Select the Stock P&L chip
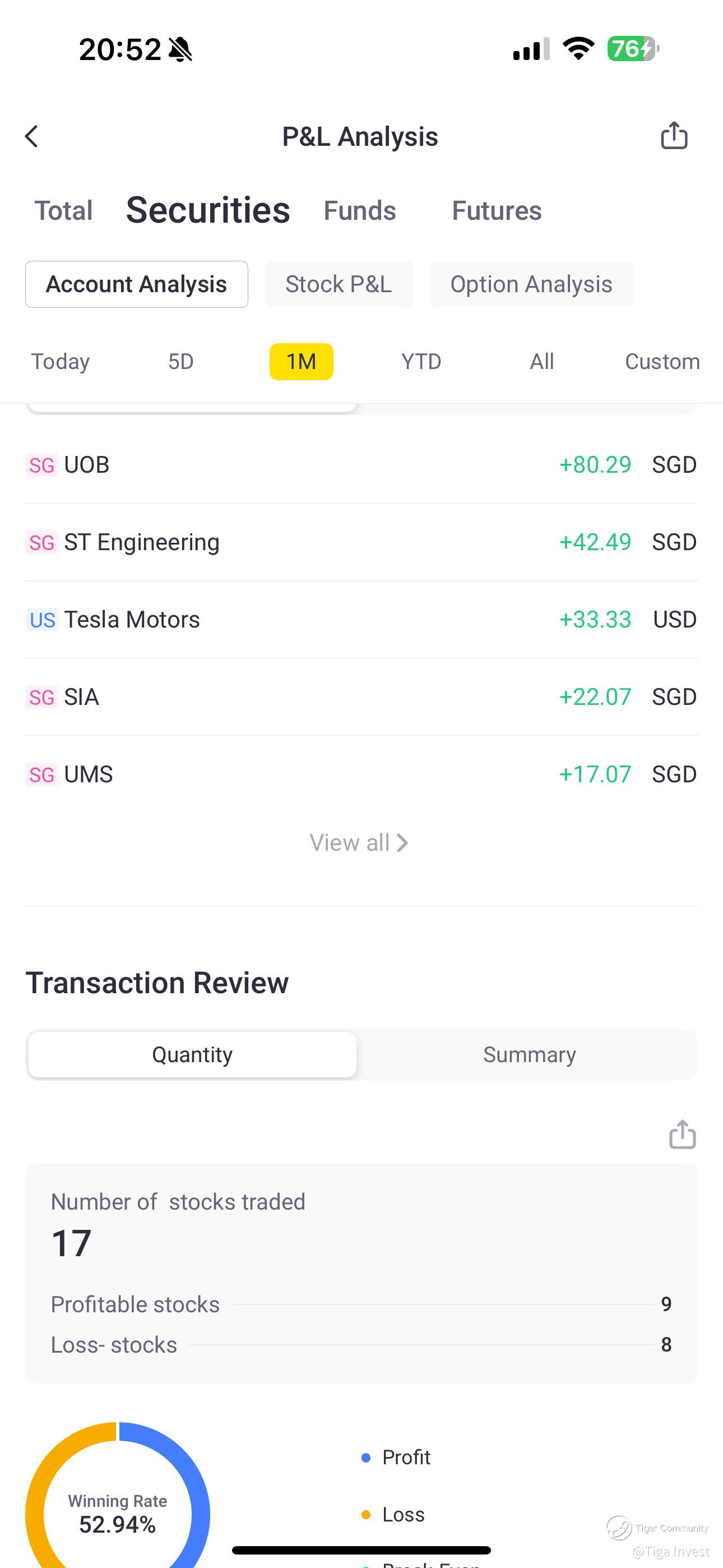 339,284
